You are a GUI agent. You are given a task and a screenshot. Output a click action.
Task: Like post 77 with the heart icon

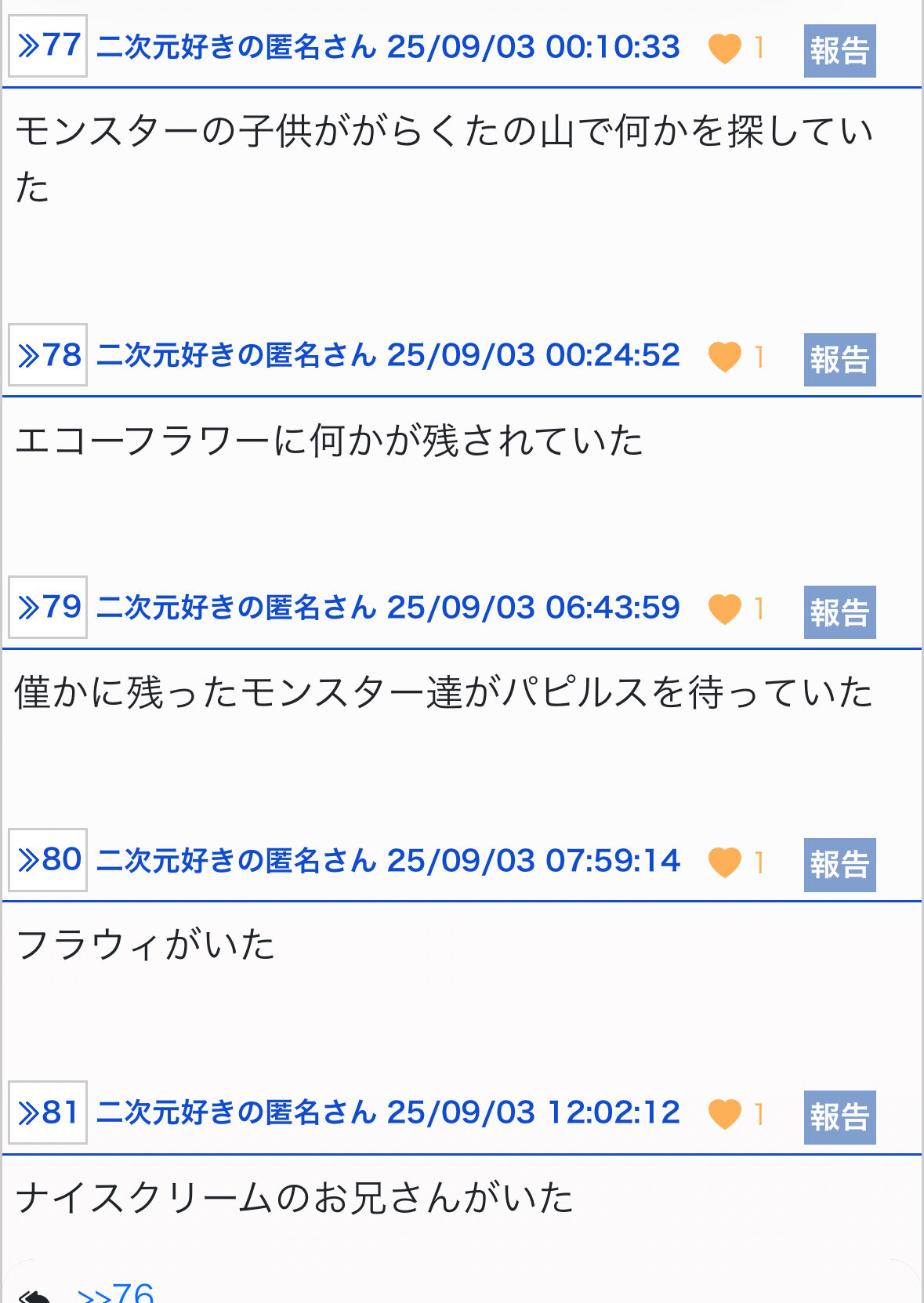click(724, 49)
